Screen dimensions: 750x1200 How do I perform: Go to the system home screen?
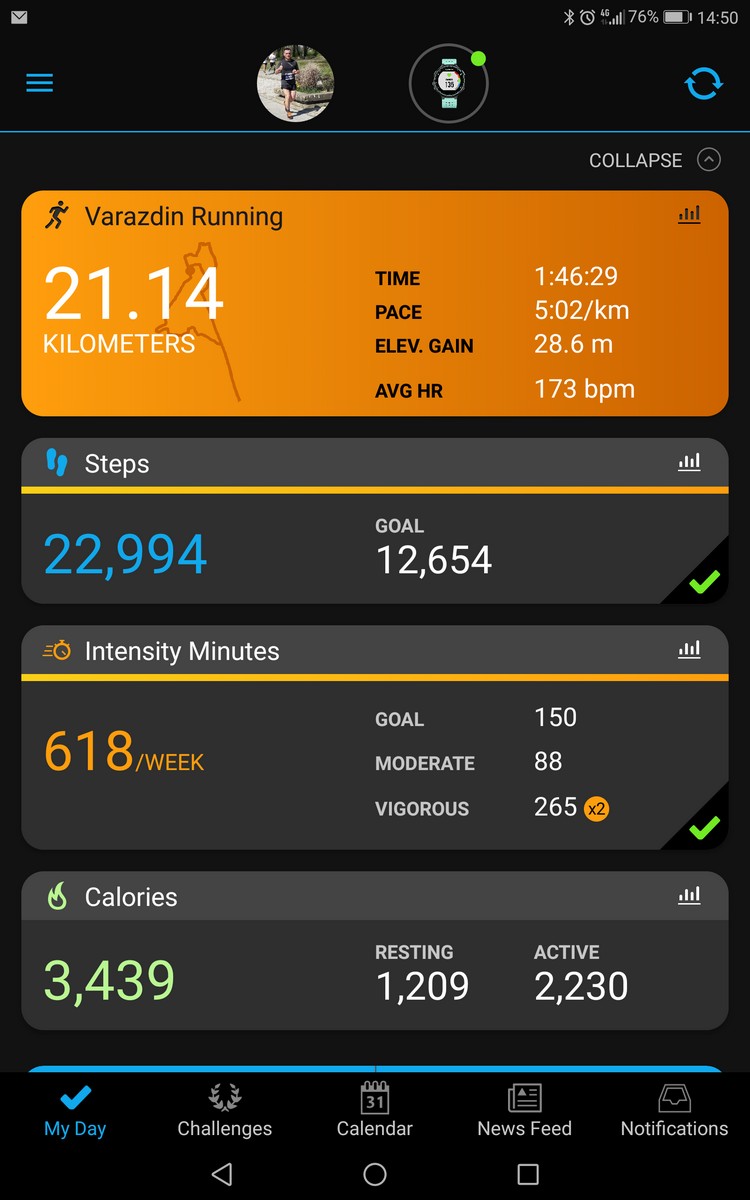tap(375, 1174)
